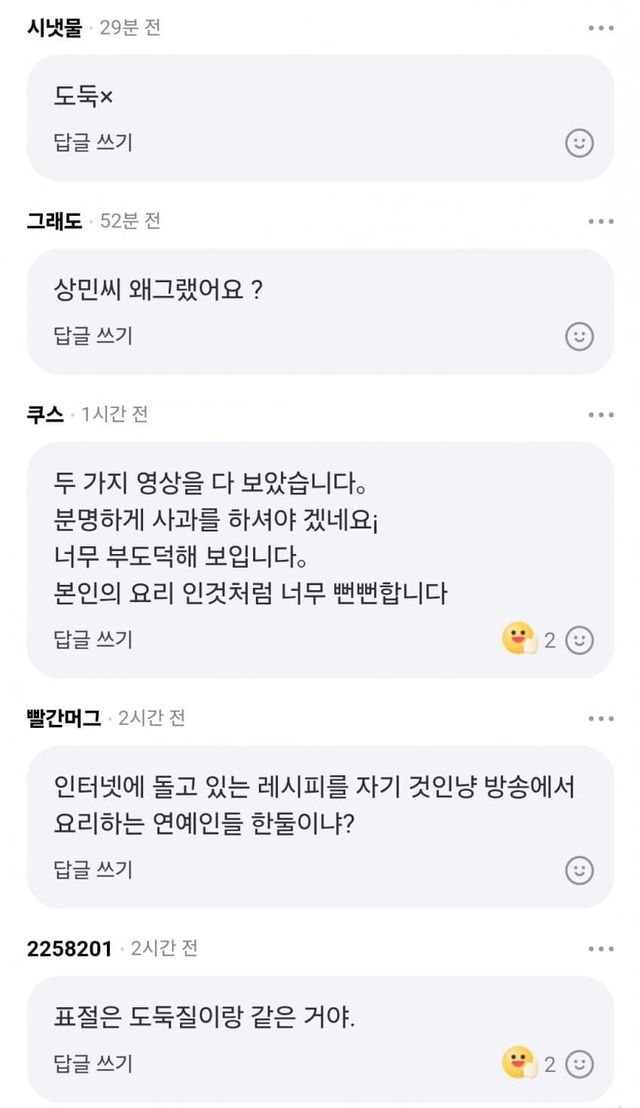This screenshot has height=1108, width=640.
Task: Open overflow menu for user 2258201's comment
Action: tap(600, 949)
